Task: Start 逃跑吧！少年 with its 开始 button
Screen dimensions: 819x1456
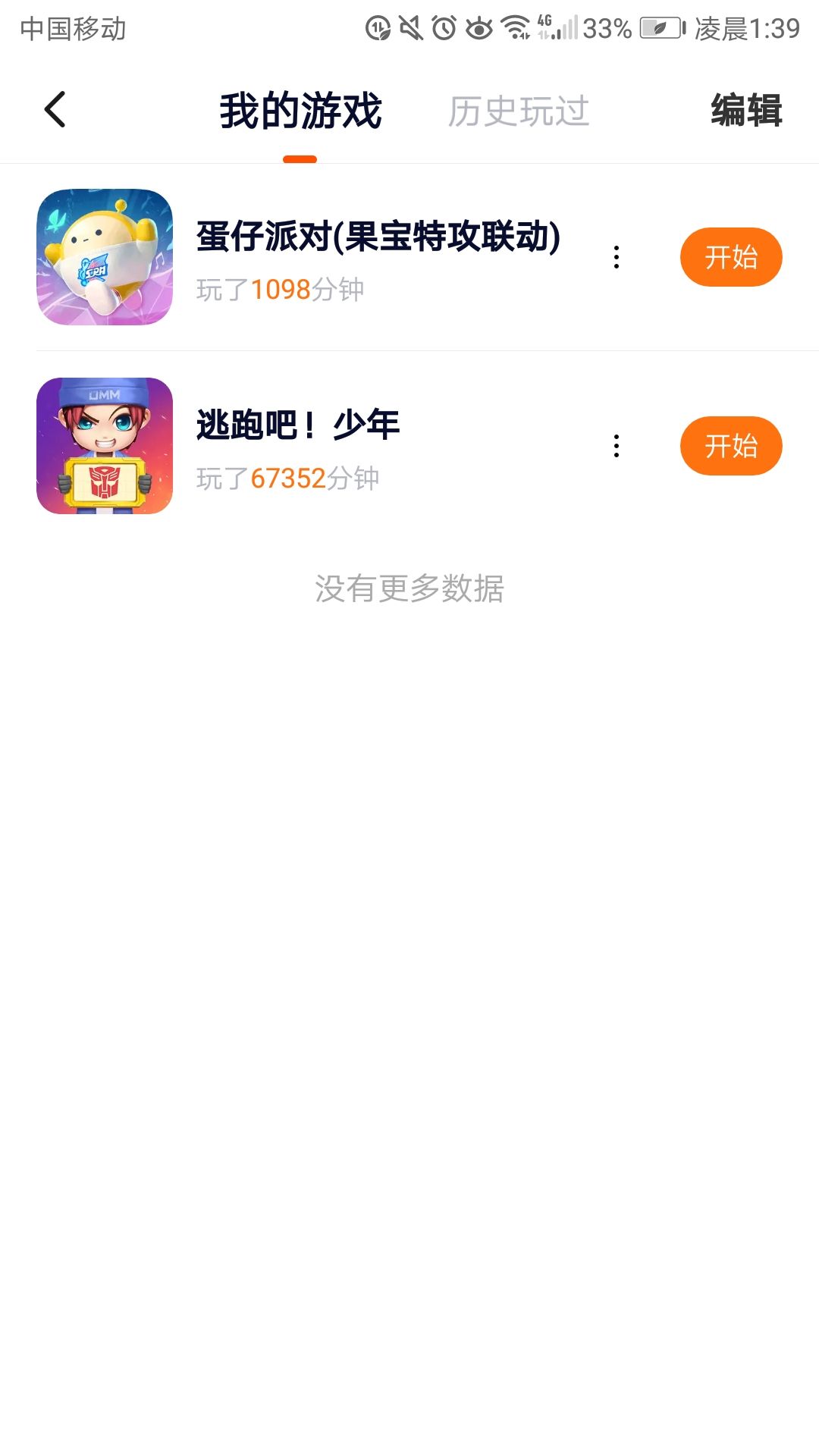Action: click(730, 446)
